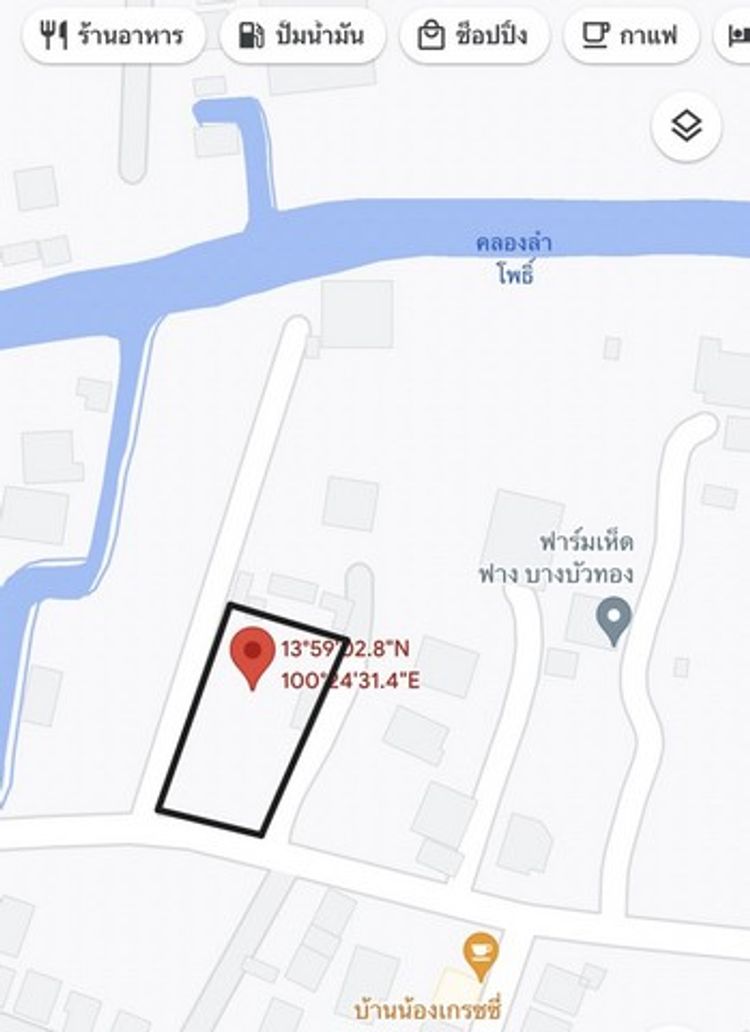Viewport: 750px width, 1032px height.
Task: Filter by ปั๊มน้ำมัน gas stations chip
Action: click(x=304, y=36)
